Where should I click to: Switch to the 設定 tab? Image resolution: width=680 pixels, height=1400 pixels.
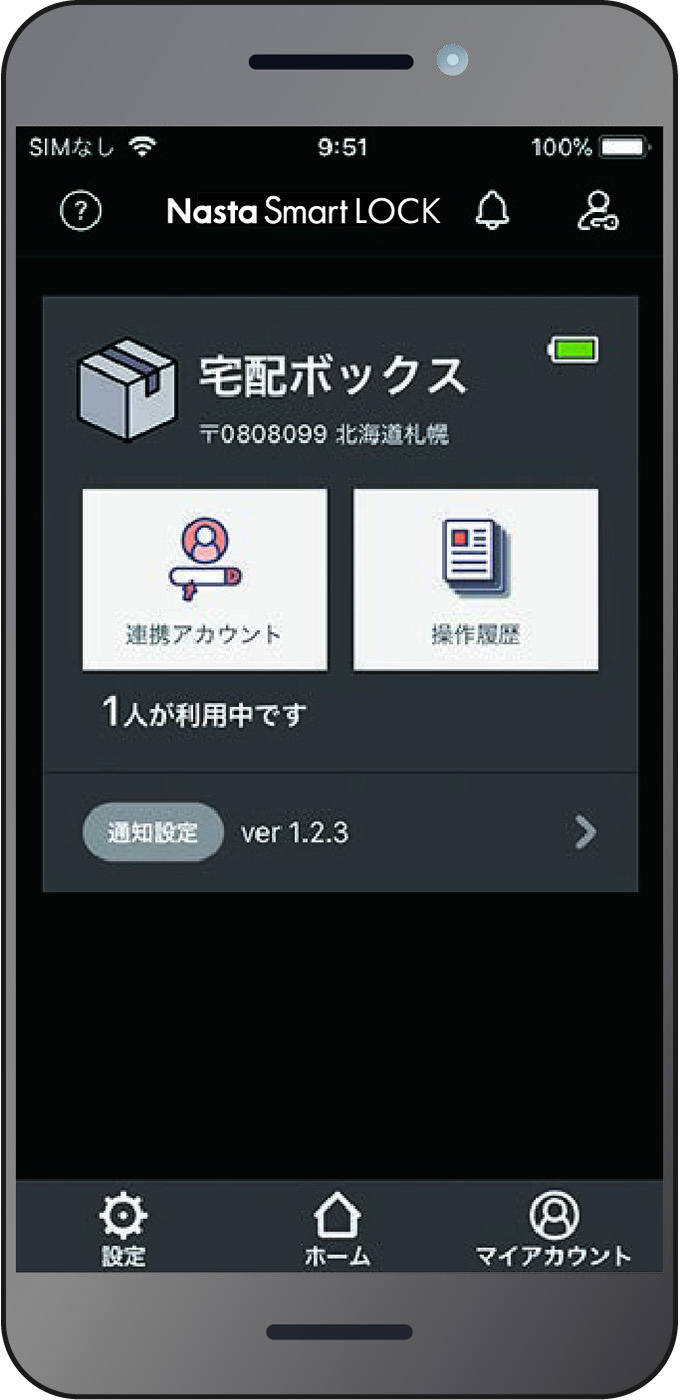124,1229
